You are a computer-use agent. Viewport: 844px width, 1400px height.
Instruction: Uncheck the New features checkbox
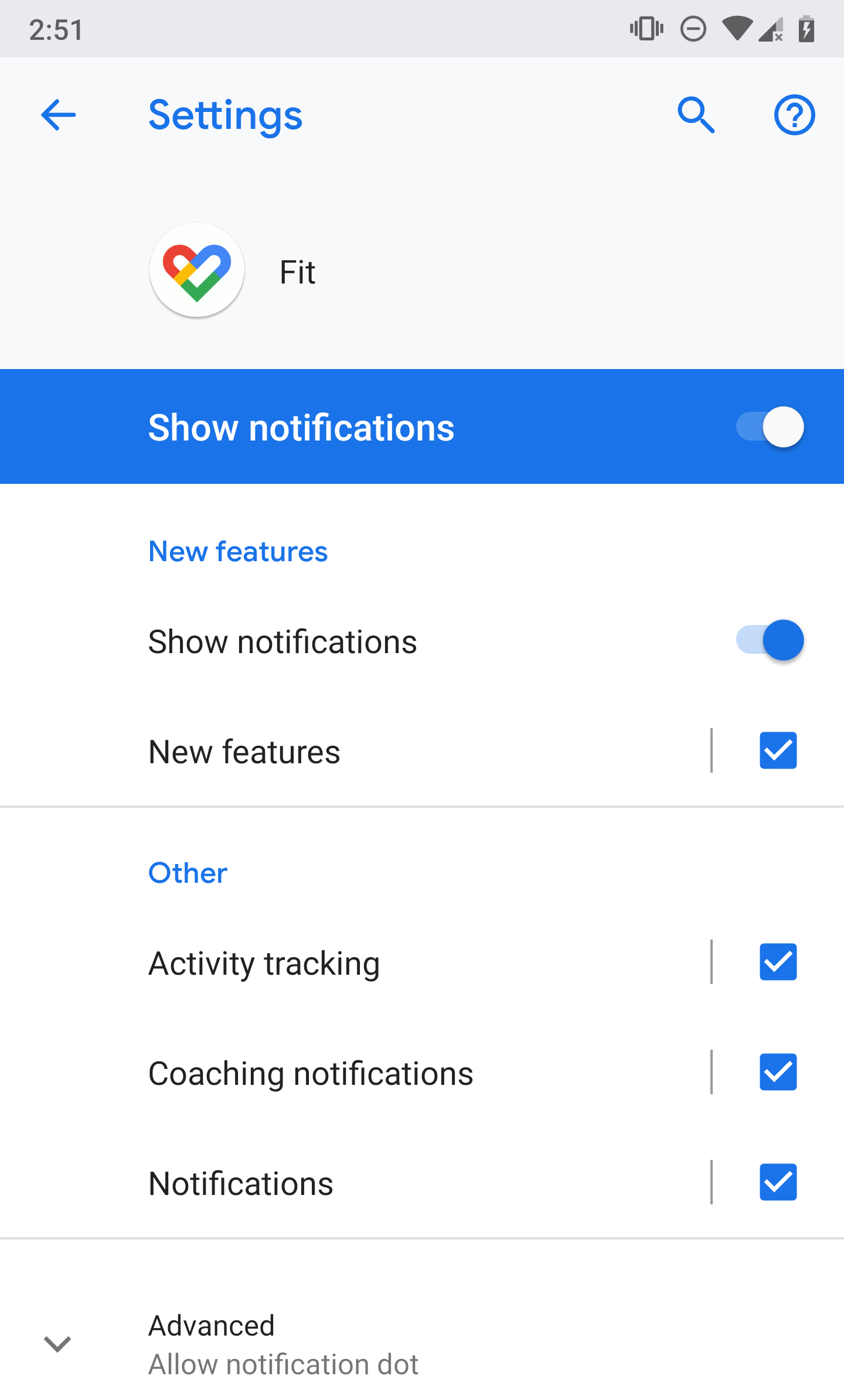pyautogui.click(x=778, y=750)
